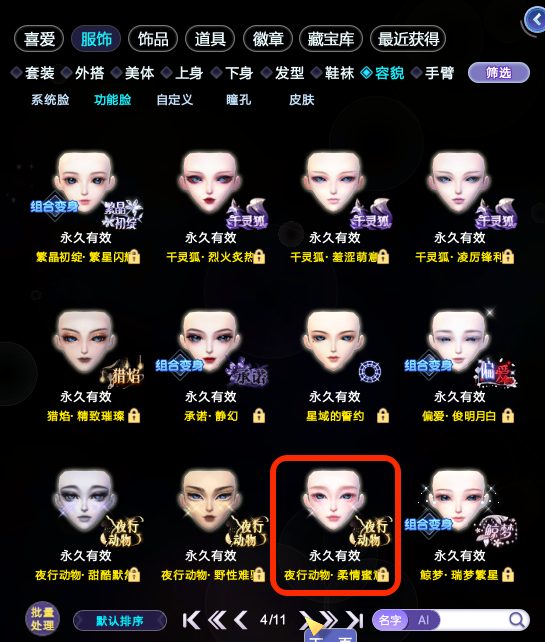Open the 藏宝库 tab
The image size is (545, 642).
point(331,39)
